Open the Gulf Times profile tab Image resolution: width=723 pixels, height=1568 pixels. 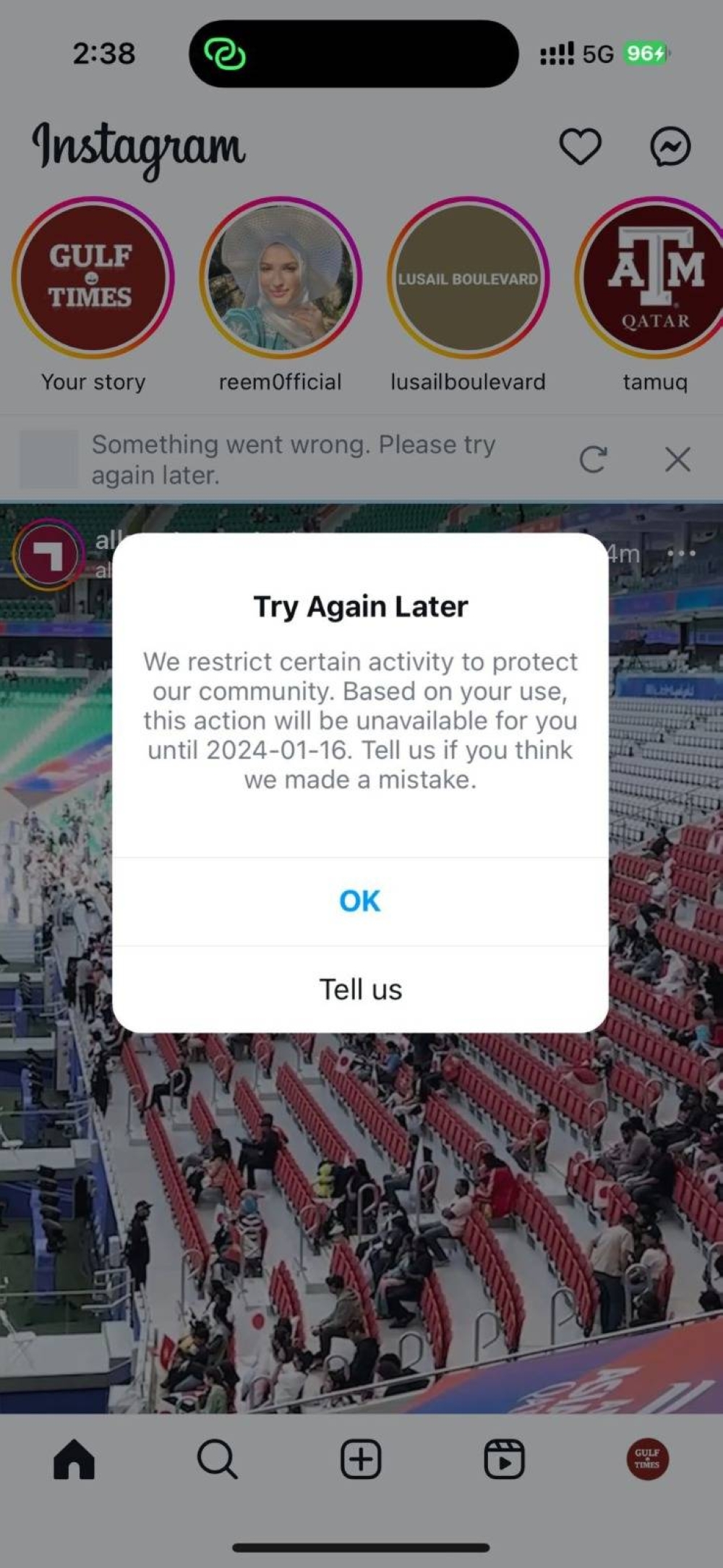tap(647, 1459)
